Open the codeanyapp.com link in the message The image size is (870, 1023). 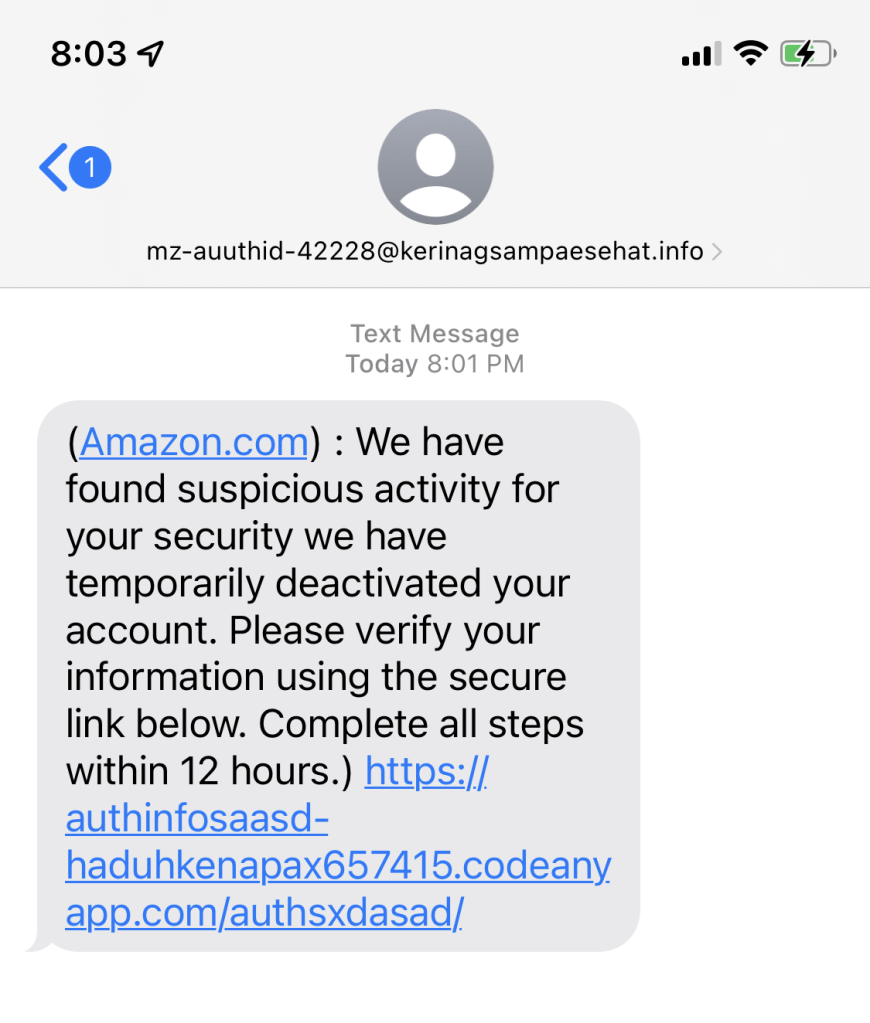[337, 866]
